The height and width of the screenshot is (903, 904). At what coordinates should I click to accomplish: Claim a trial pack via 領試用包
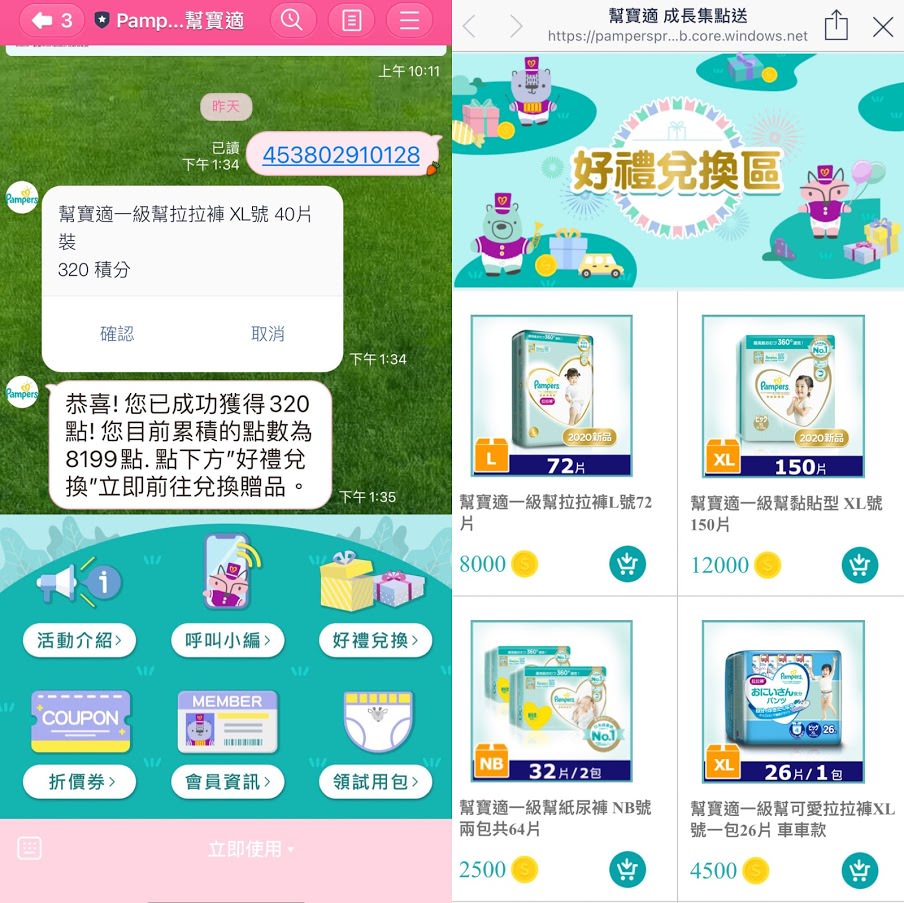pyautogui.click(x=374, y=782)
